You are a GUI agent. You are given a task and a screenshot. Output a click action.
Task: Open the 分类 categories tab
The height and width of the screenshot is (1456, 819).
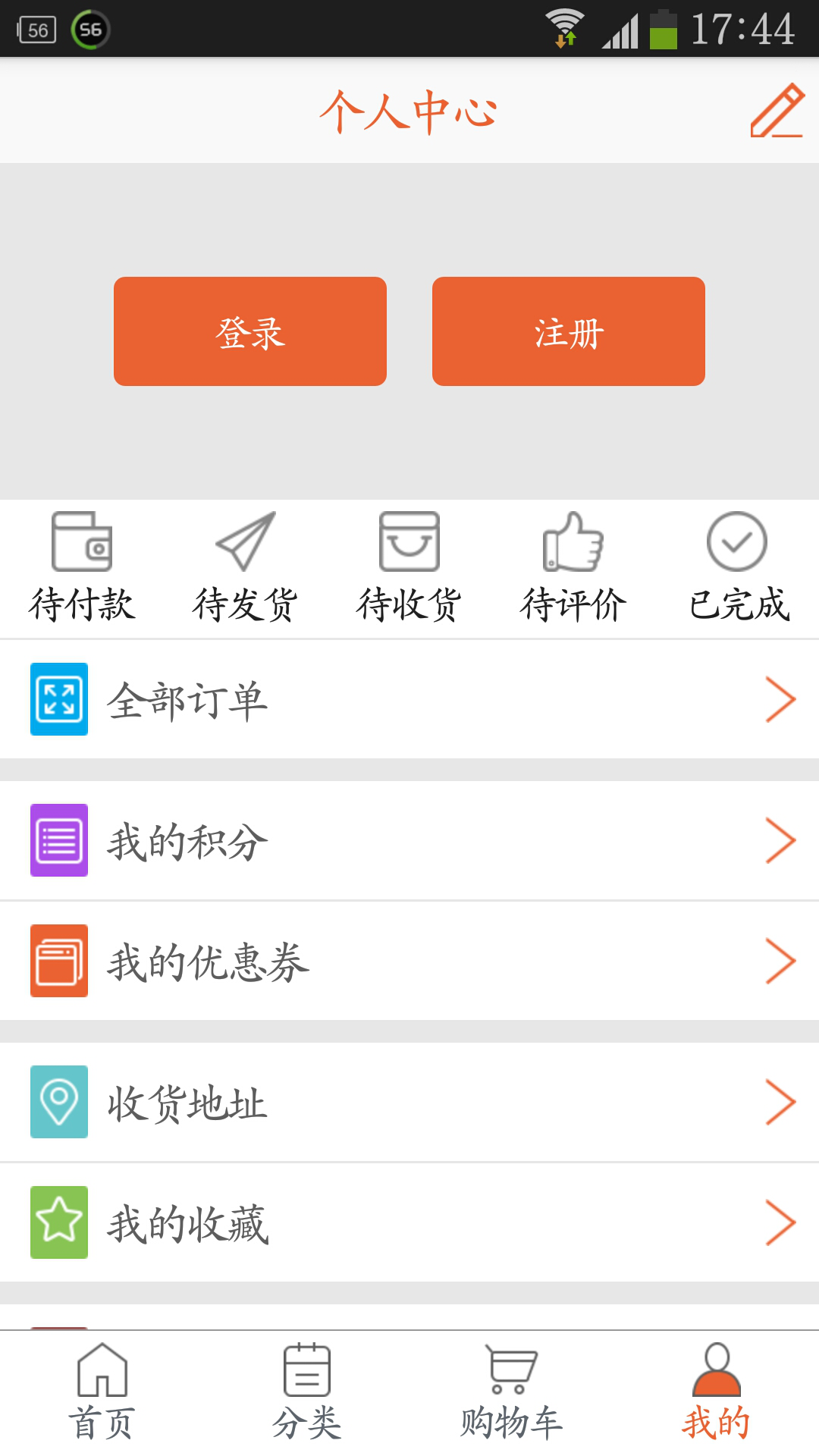(x=307, y=1395)
